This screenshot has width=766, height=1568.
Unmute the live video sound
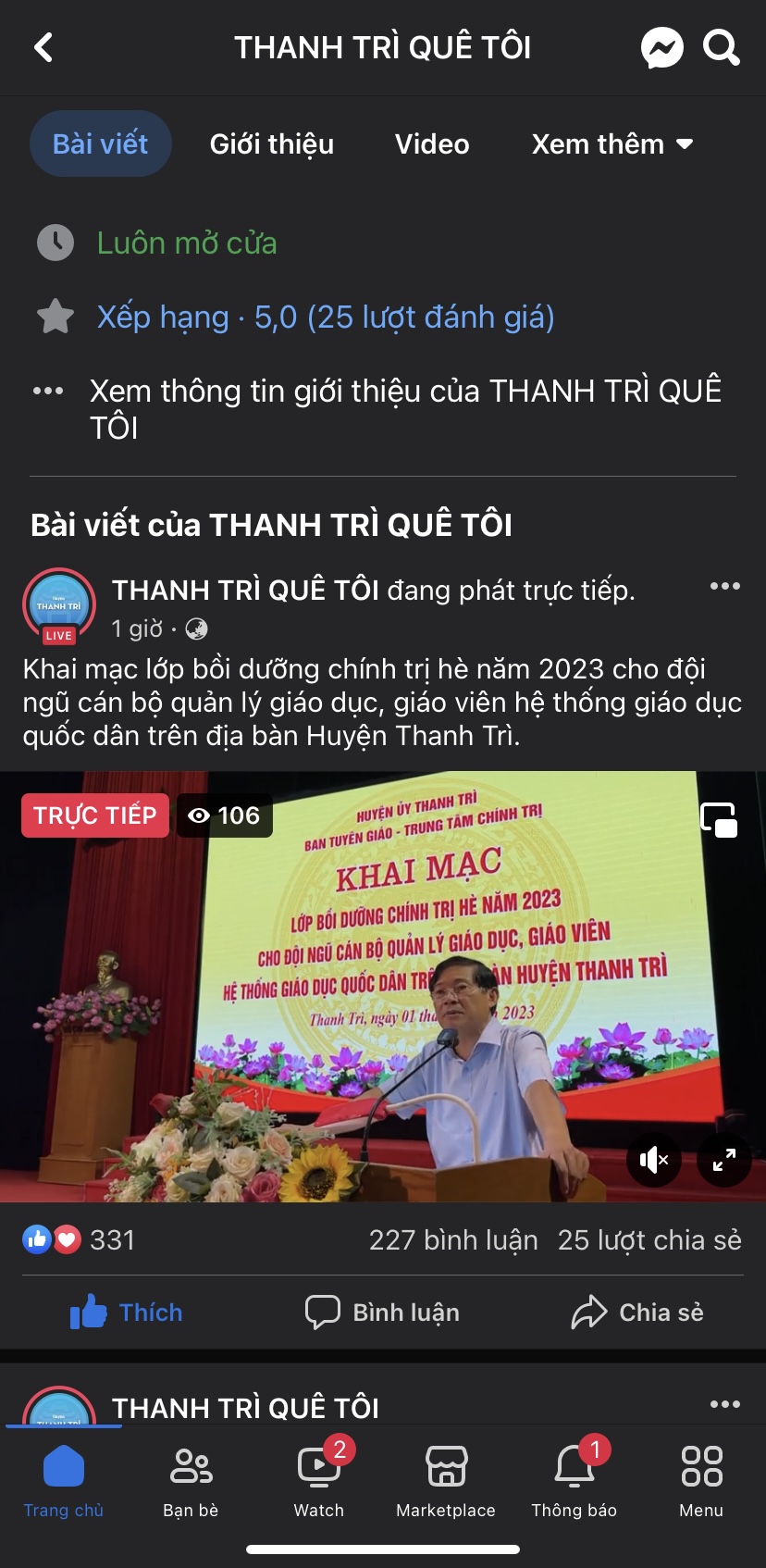click(x=654, y=1159)
